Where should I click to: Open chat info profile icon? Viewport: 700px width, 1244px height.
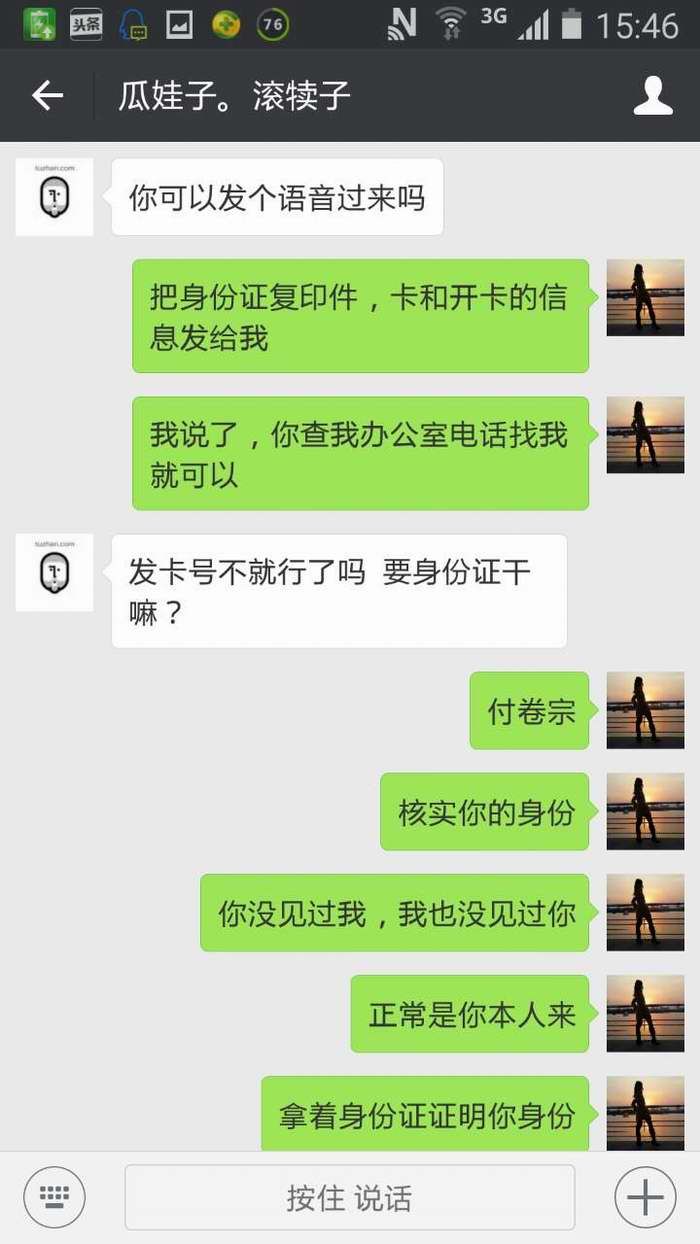click(x=653, y=96)
